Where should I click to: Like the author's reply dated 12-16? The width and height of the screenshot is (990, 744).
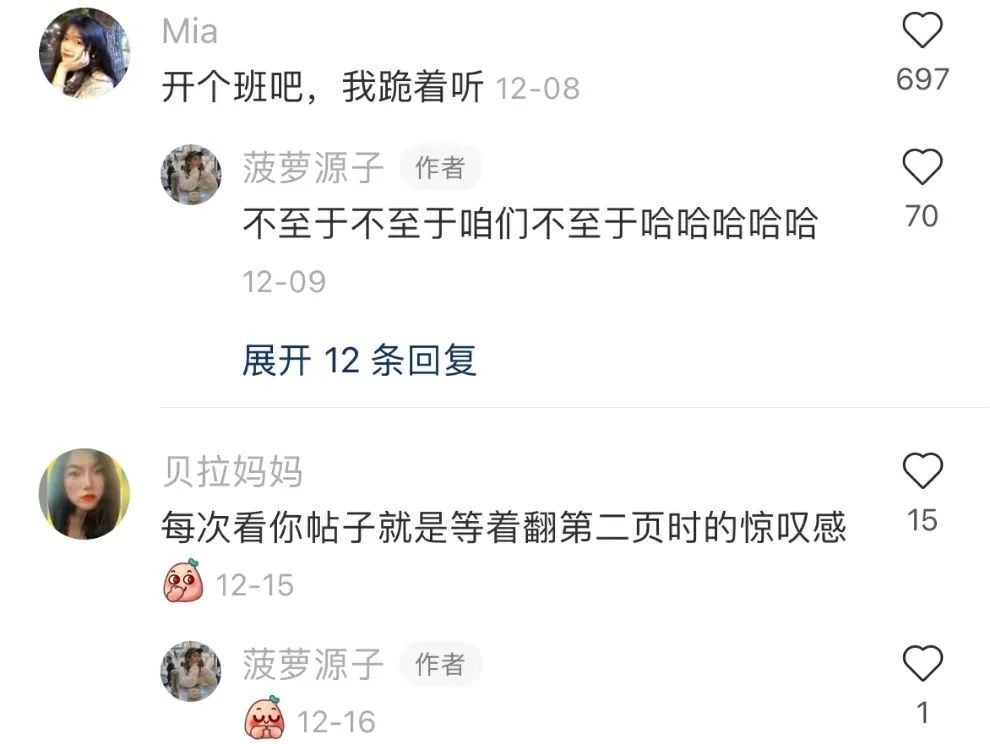coord(922,663)
